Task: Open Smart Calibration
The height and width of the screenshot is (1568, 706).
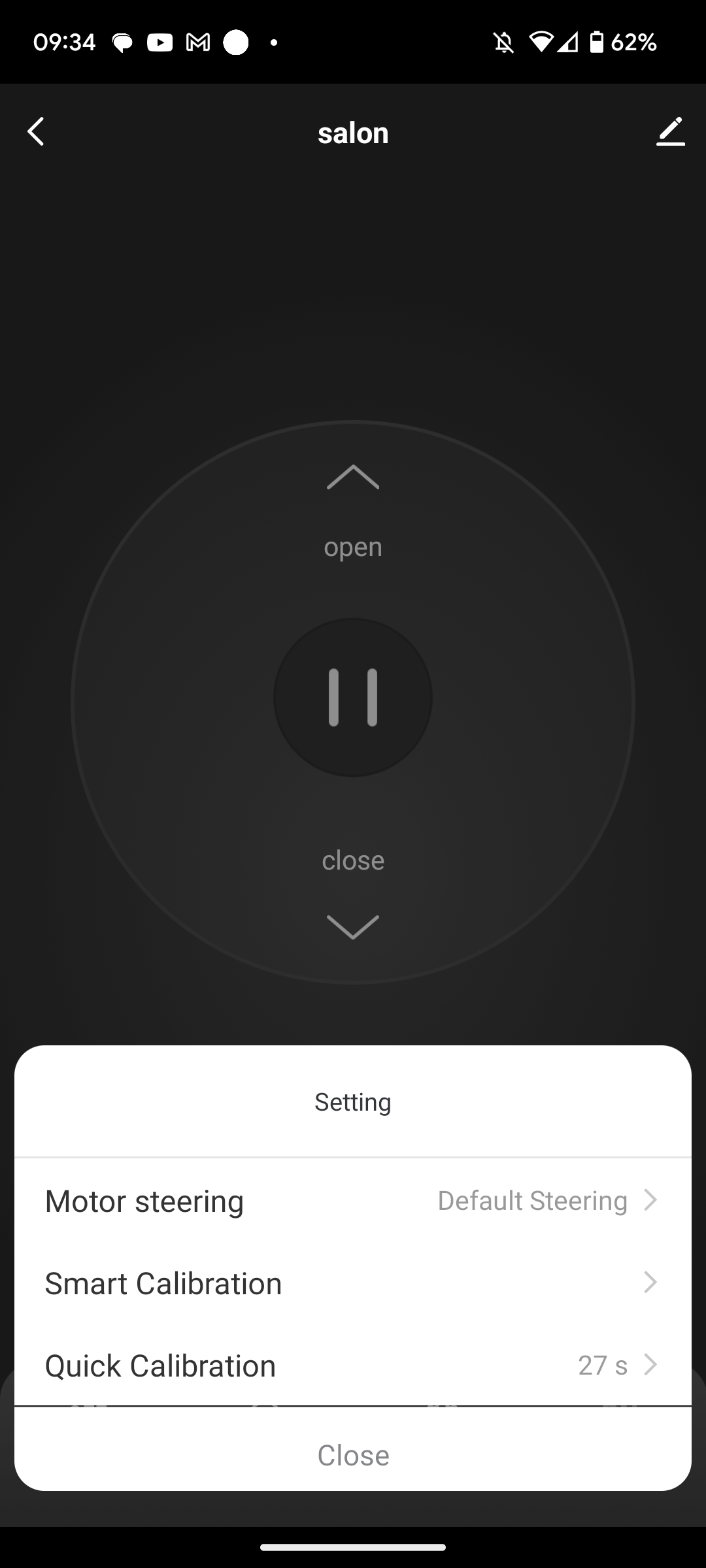Action: pyautogui.click(x=353, y=1283)
